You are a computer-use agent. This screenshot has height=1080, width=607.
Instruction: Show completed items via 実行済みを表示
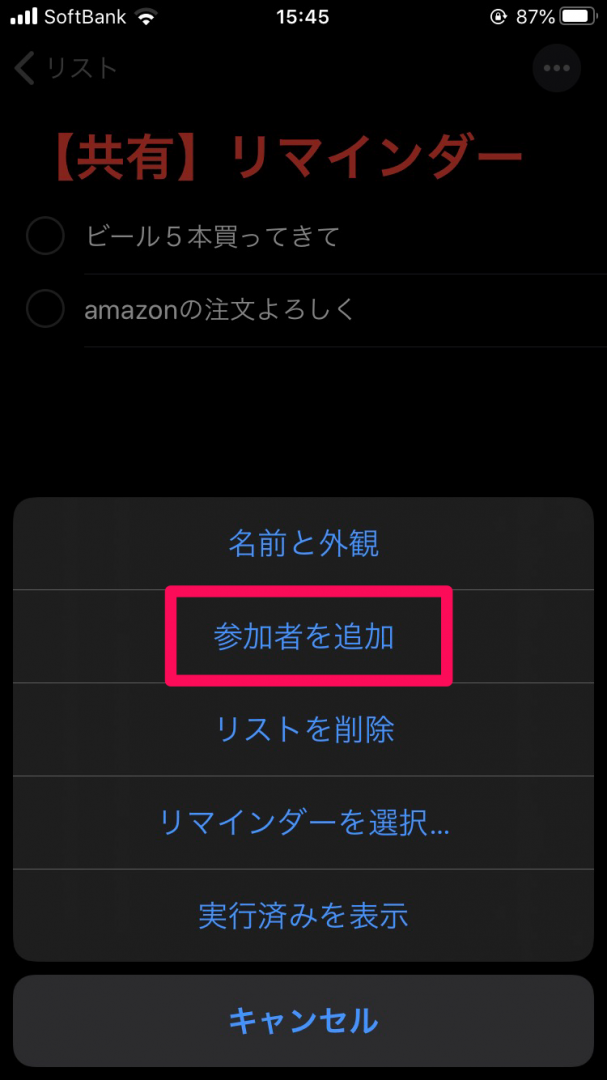(303, 915)
